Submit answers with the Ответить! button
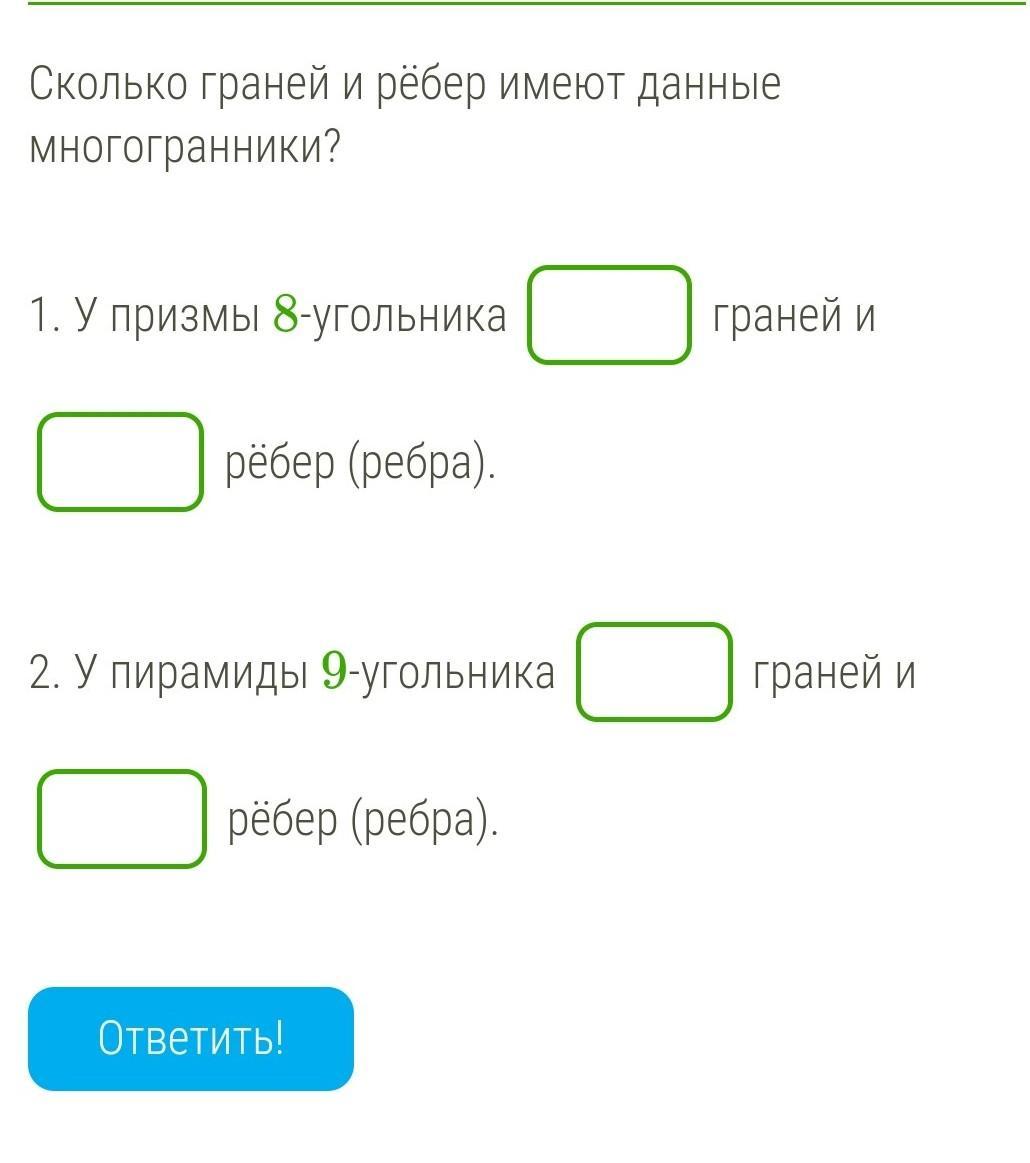This screenshot has width=1030, height=1163. [191, 1038]
